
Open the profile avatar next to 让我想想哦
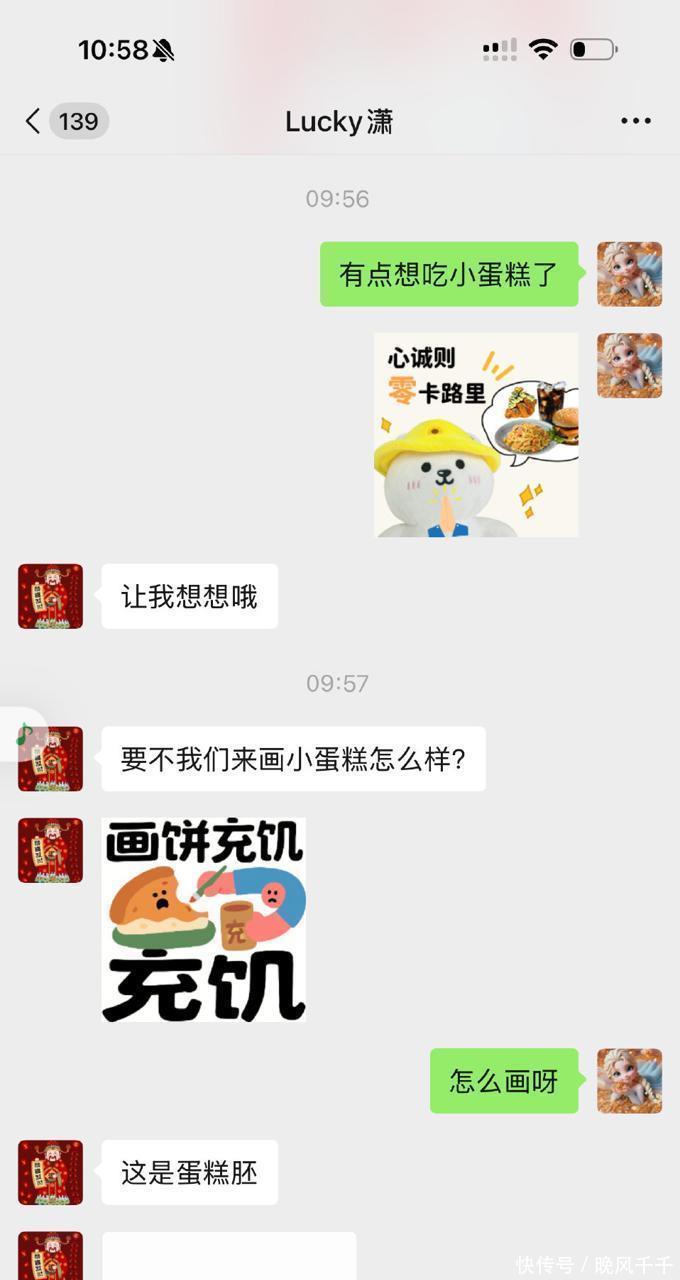[x=50, y=596]
